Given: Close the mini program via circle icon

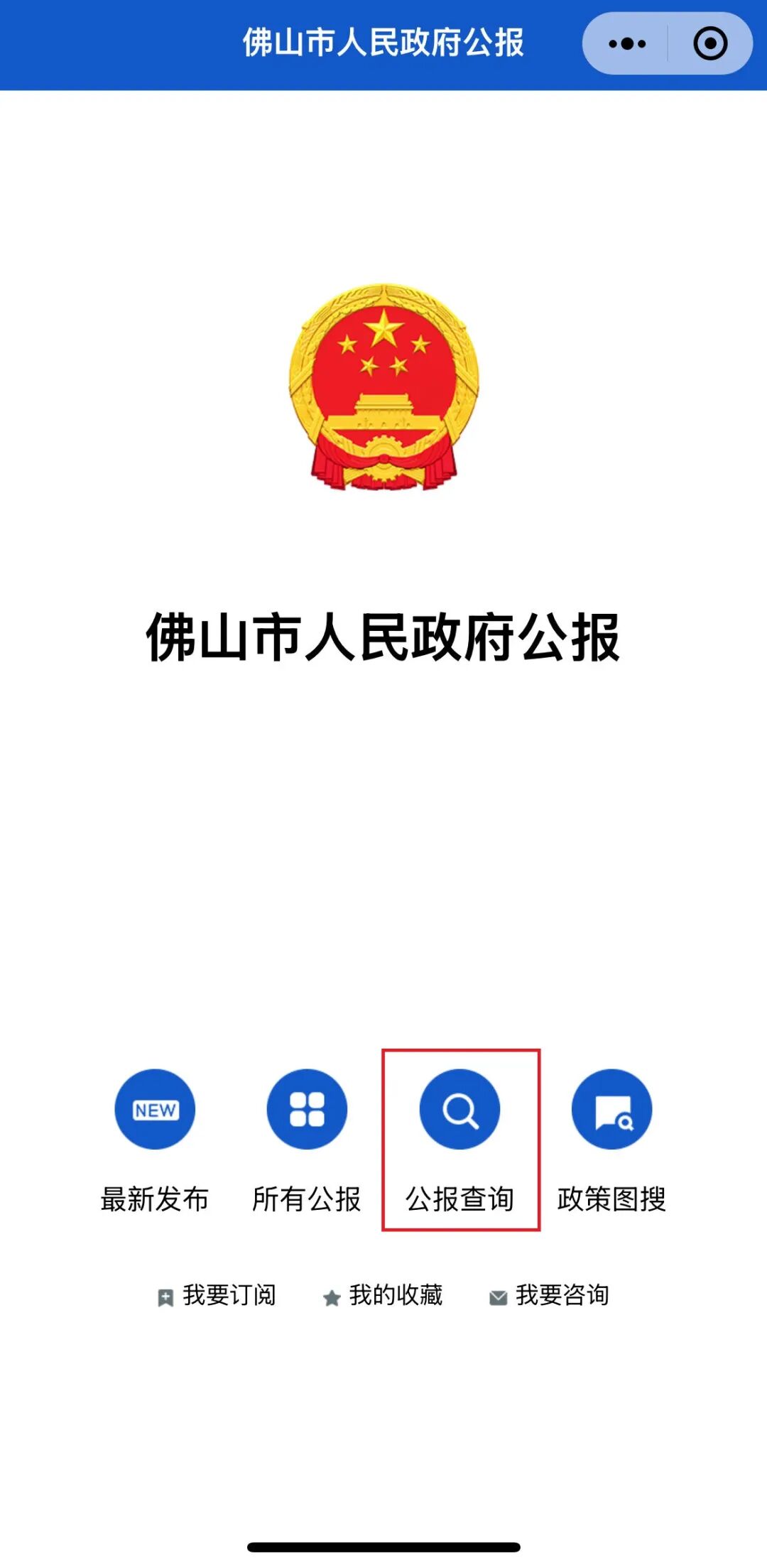Looking at the screenshot, I should (x=710, y=44).
